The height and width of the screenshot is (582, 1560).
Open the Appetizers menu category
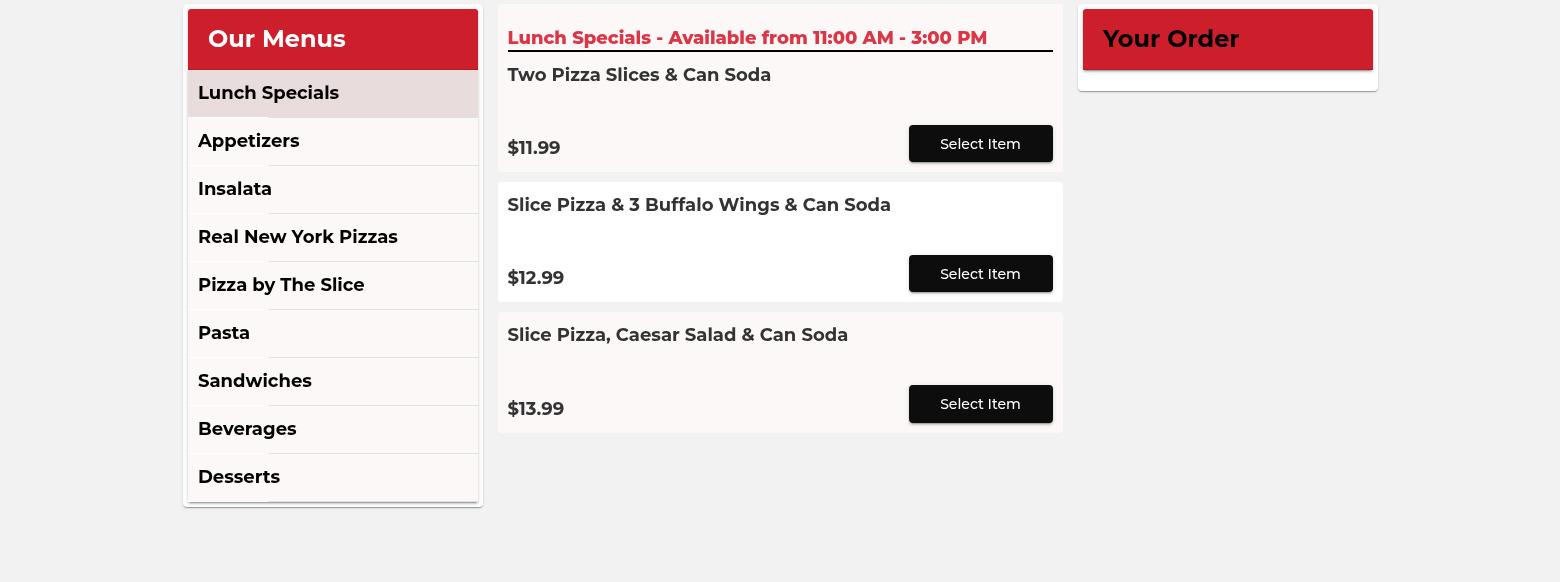pyautogui.click(x=249, y=141)
